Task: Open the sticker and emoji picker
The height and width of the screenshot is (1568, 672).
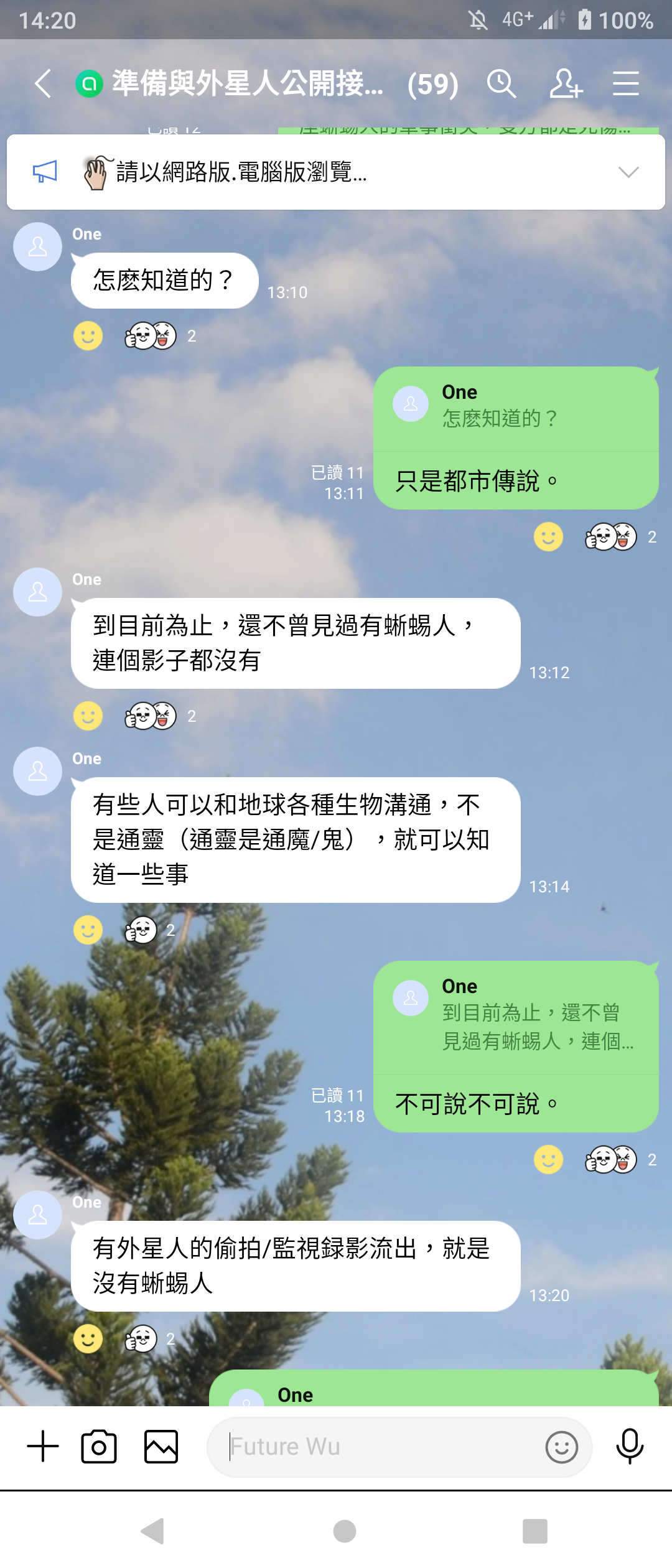Action: tap(561, 1447)
